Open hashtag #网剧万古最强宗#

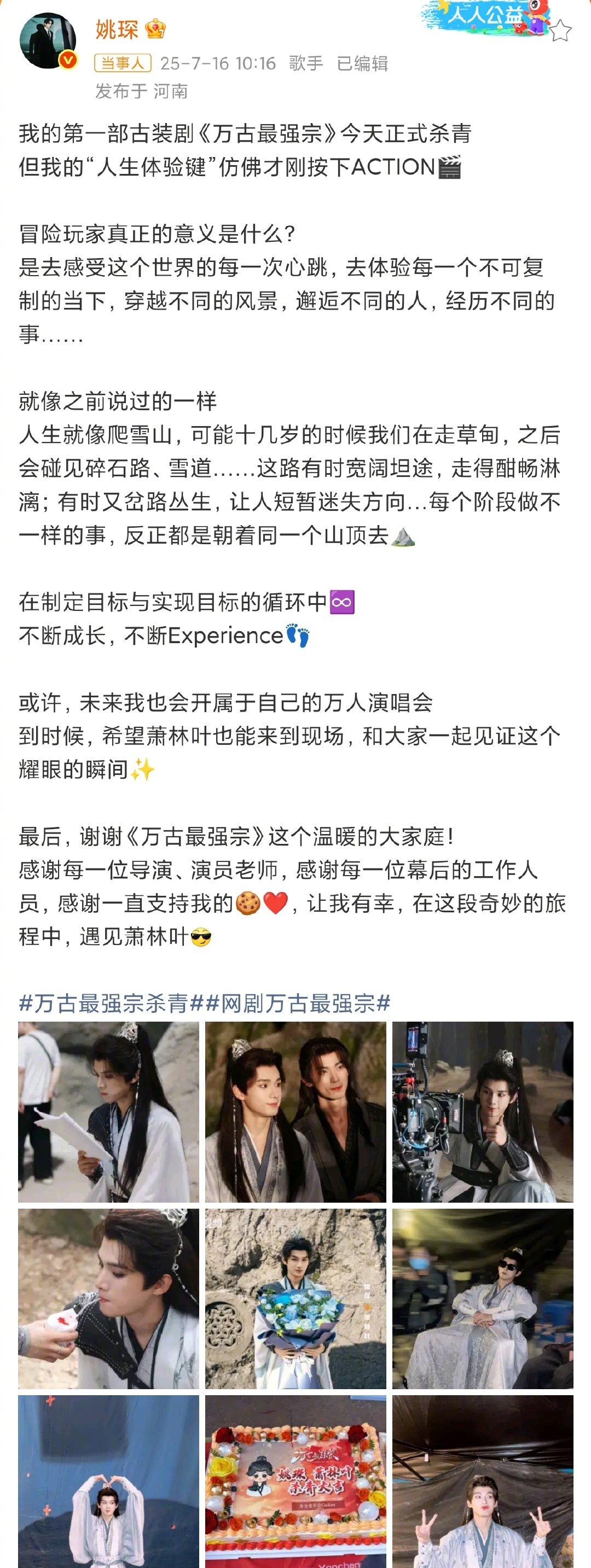(x=299, y=1002)
